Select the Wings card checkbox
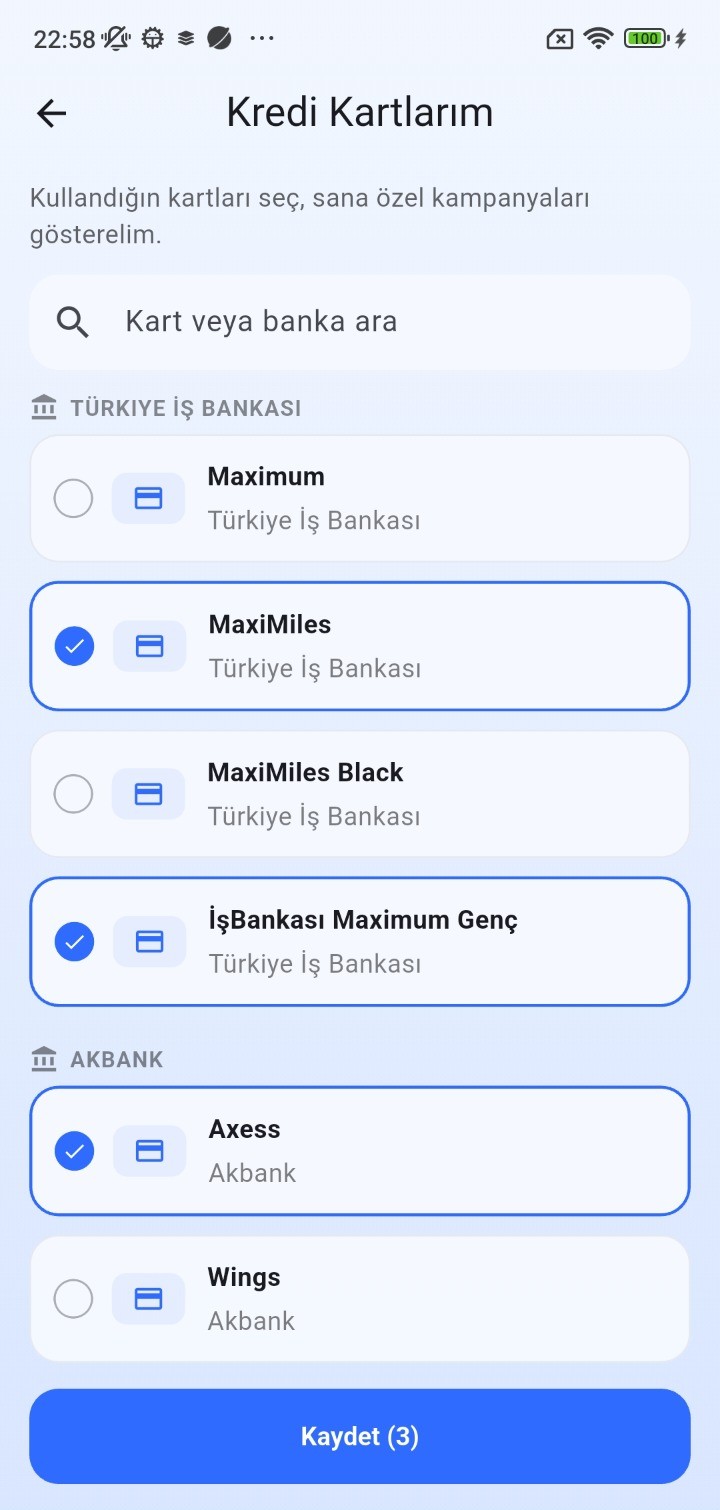 73,1297
